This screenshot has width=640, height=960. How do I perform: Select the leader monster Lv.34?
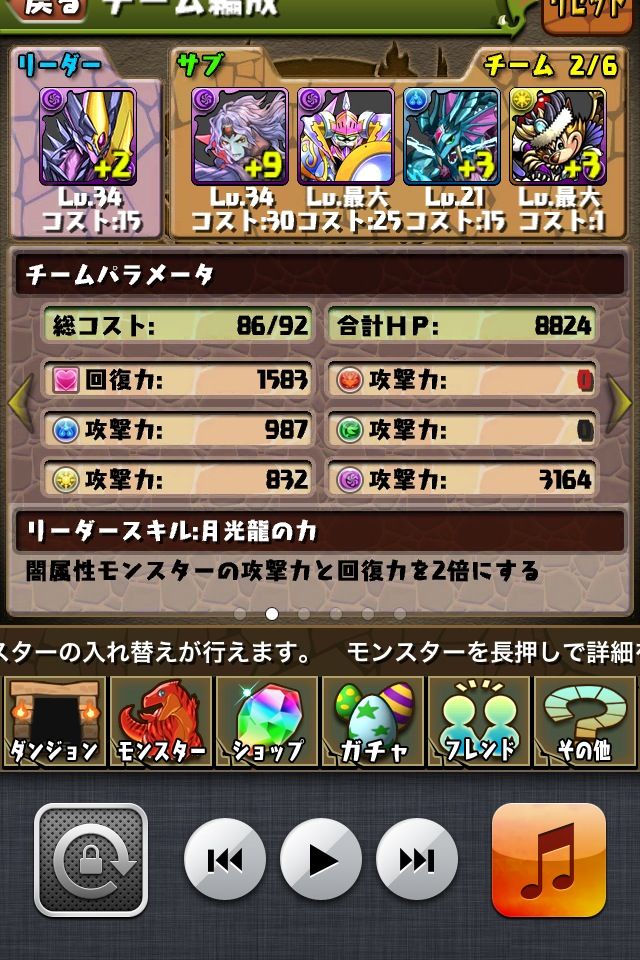tap(88, 136)
